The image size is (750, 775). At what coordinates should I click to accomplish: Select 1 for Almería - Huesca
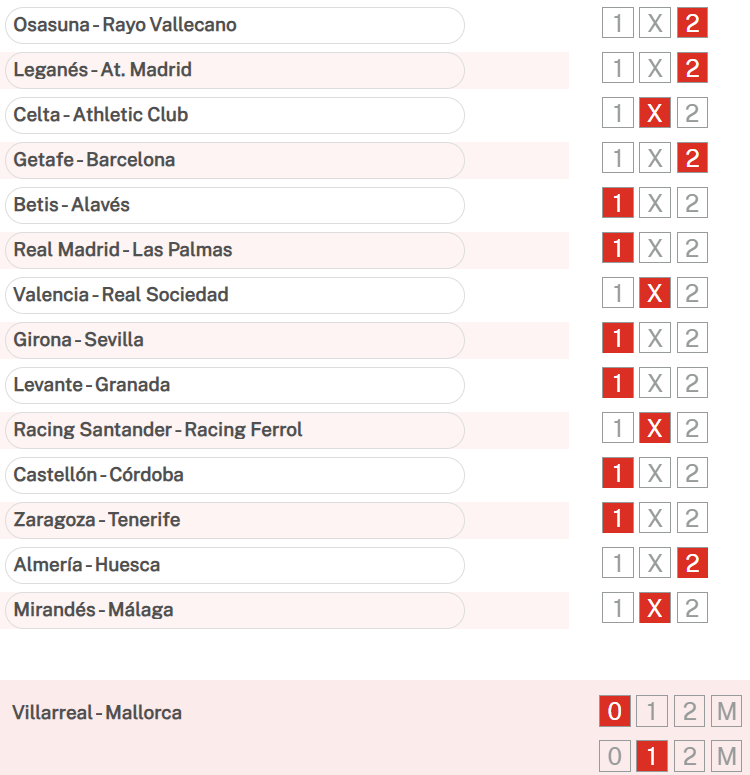tap(618, 564)
